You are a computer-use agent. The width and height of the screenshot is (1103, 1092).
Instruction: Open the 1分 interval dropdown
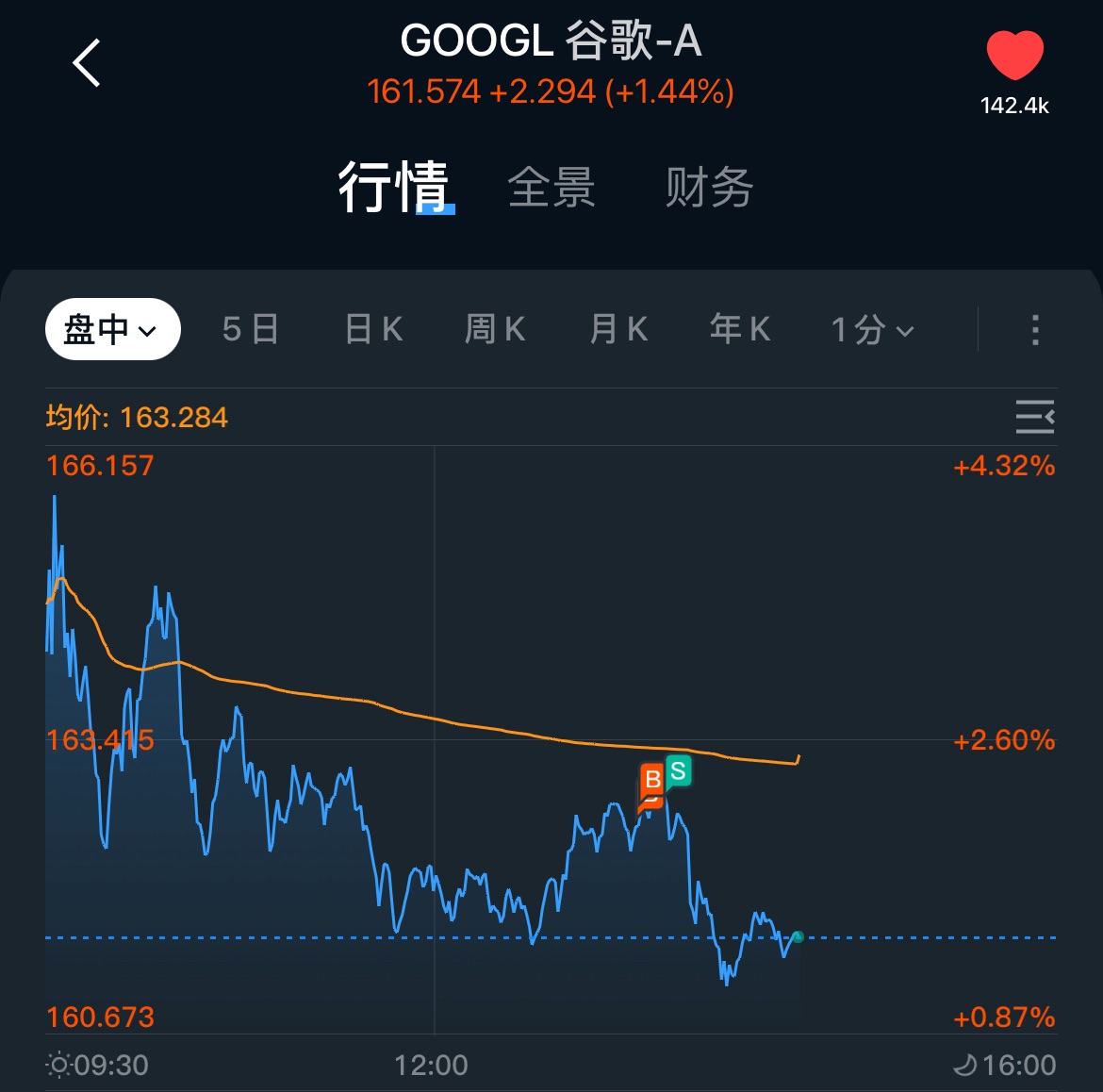[872, 330]
